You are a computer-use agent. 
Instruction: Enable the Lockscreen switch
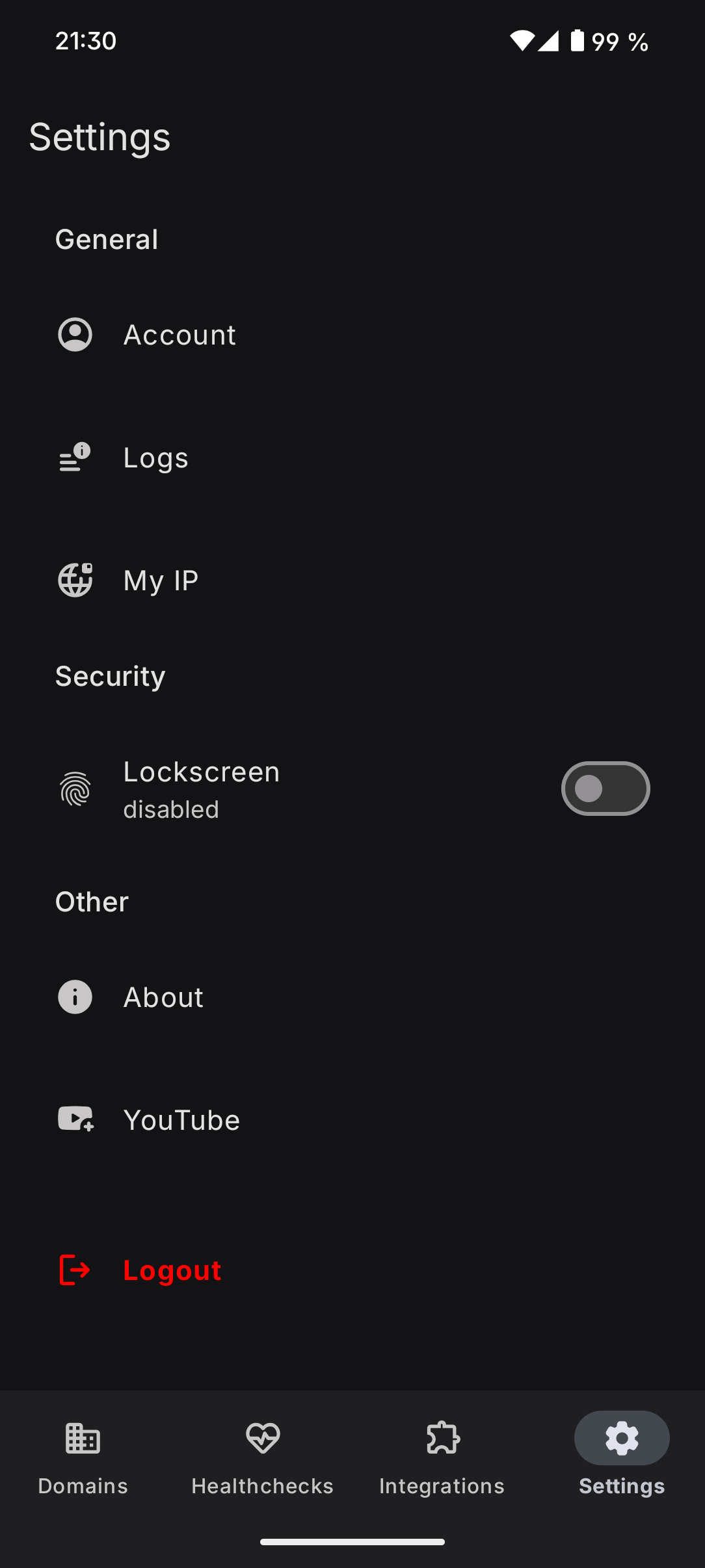[605, 789]
